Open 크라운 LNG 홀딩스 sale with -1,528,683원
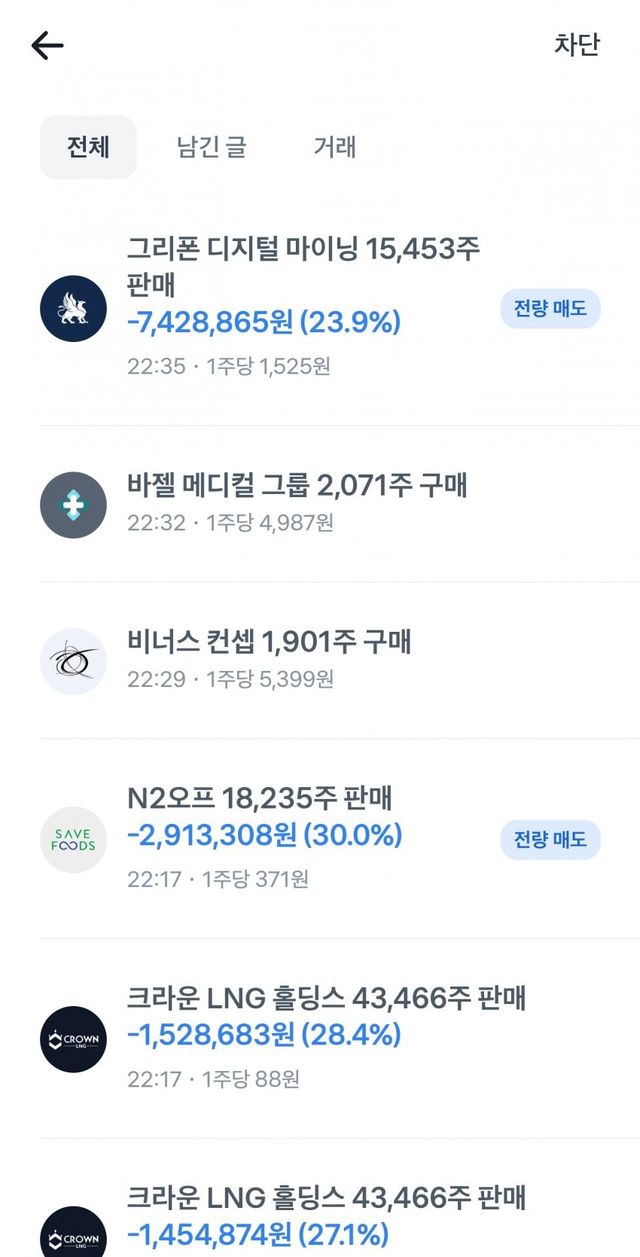640x1257 pixels. point(326,1035)
